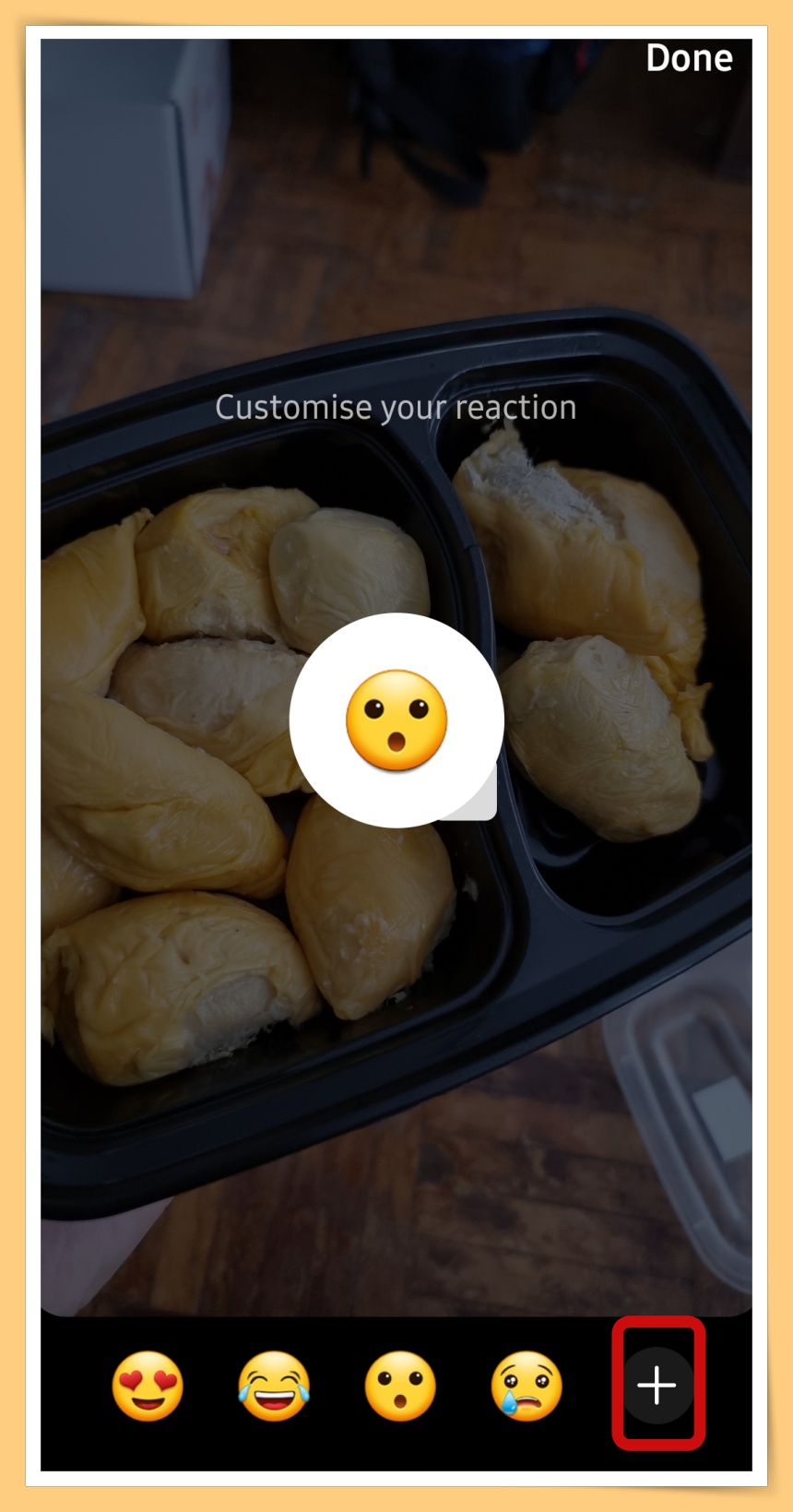Select the heart-eyes emoji reaction
Image resolution: width=793 pixels, height=1512 pixels.
click(148, 1385)
